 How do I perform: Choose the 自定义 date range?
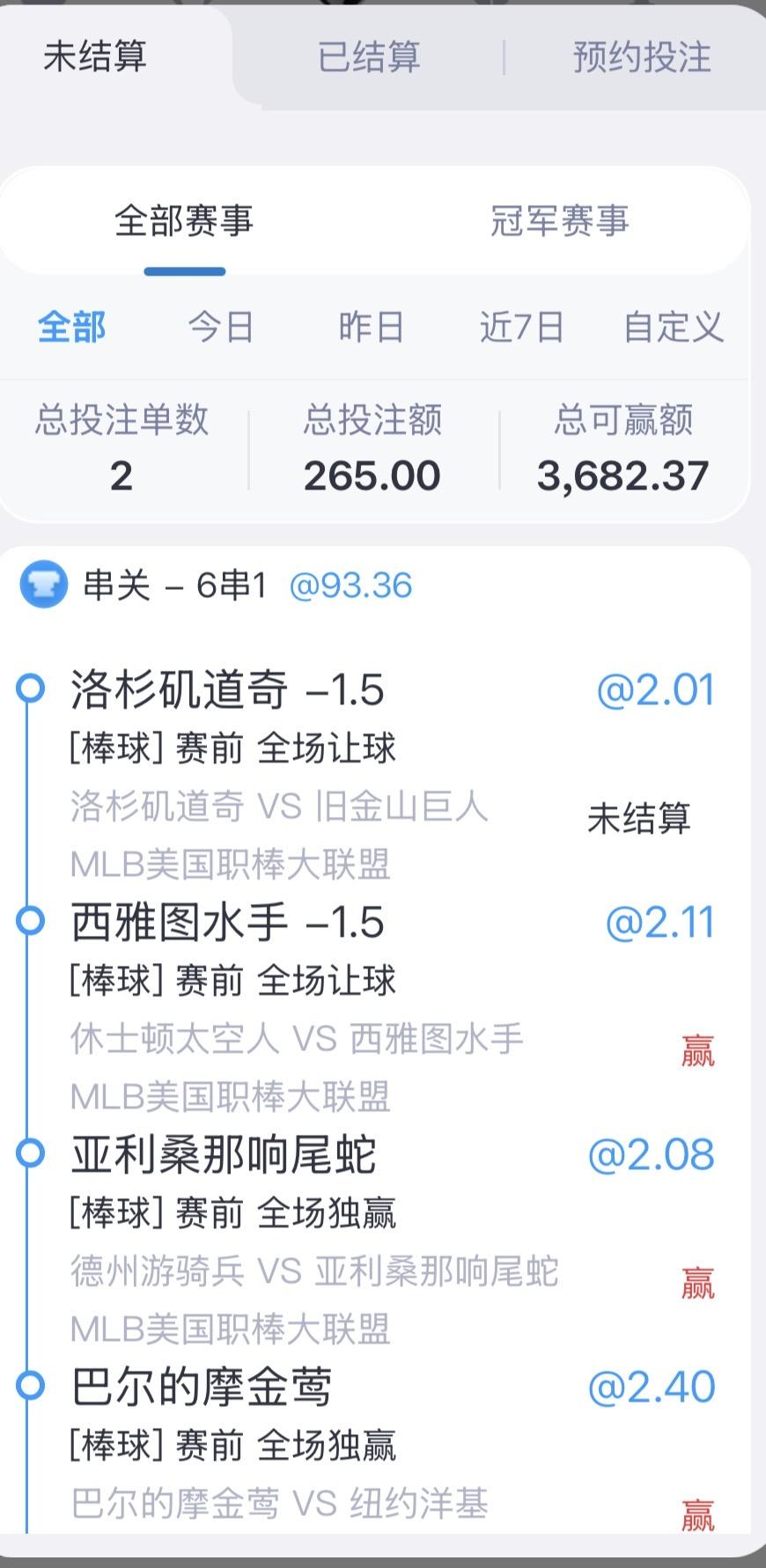[x=674, y=328]
